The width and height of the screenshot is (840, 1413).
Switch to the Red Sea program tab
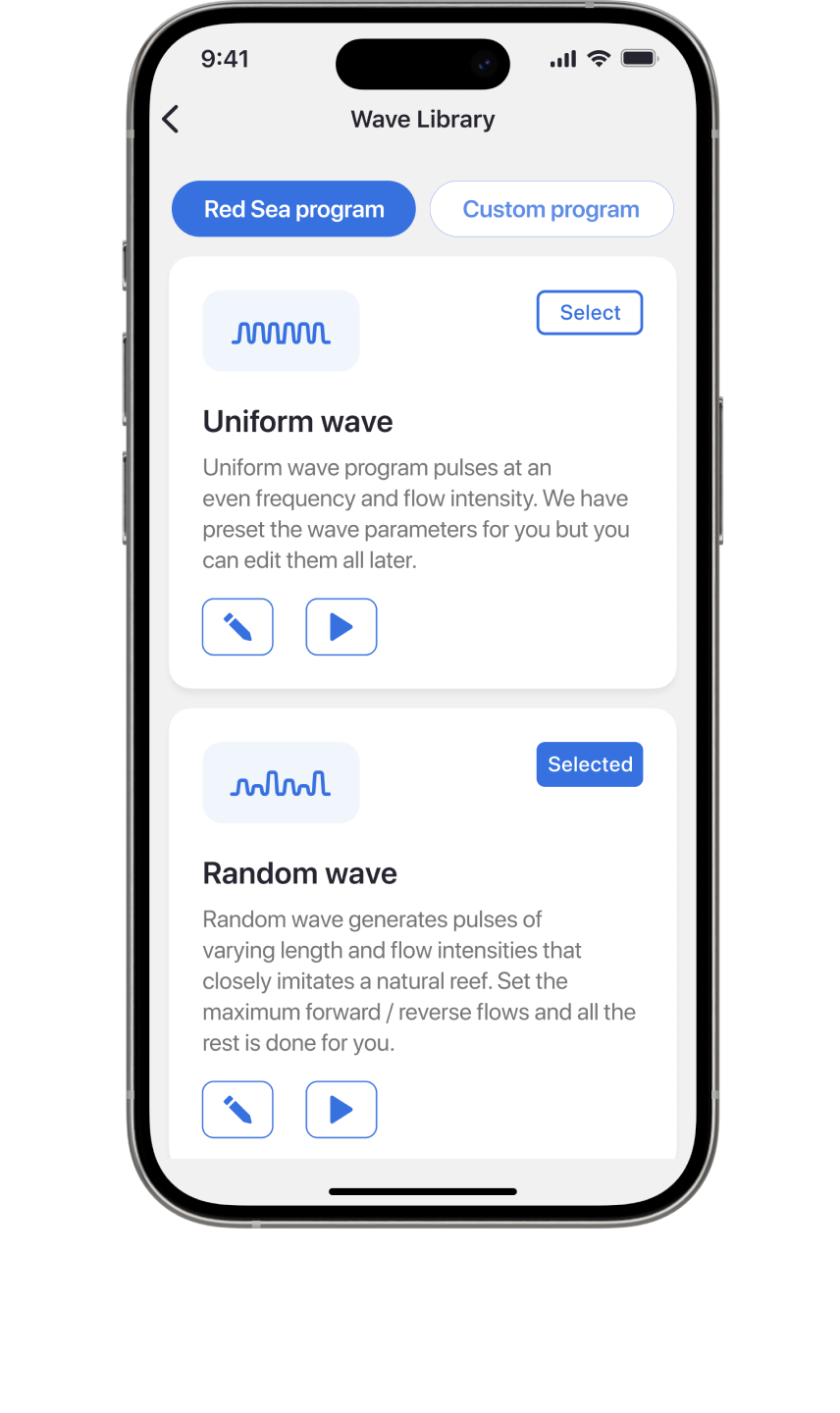tap(293, 209)
